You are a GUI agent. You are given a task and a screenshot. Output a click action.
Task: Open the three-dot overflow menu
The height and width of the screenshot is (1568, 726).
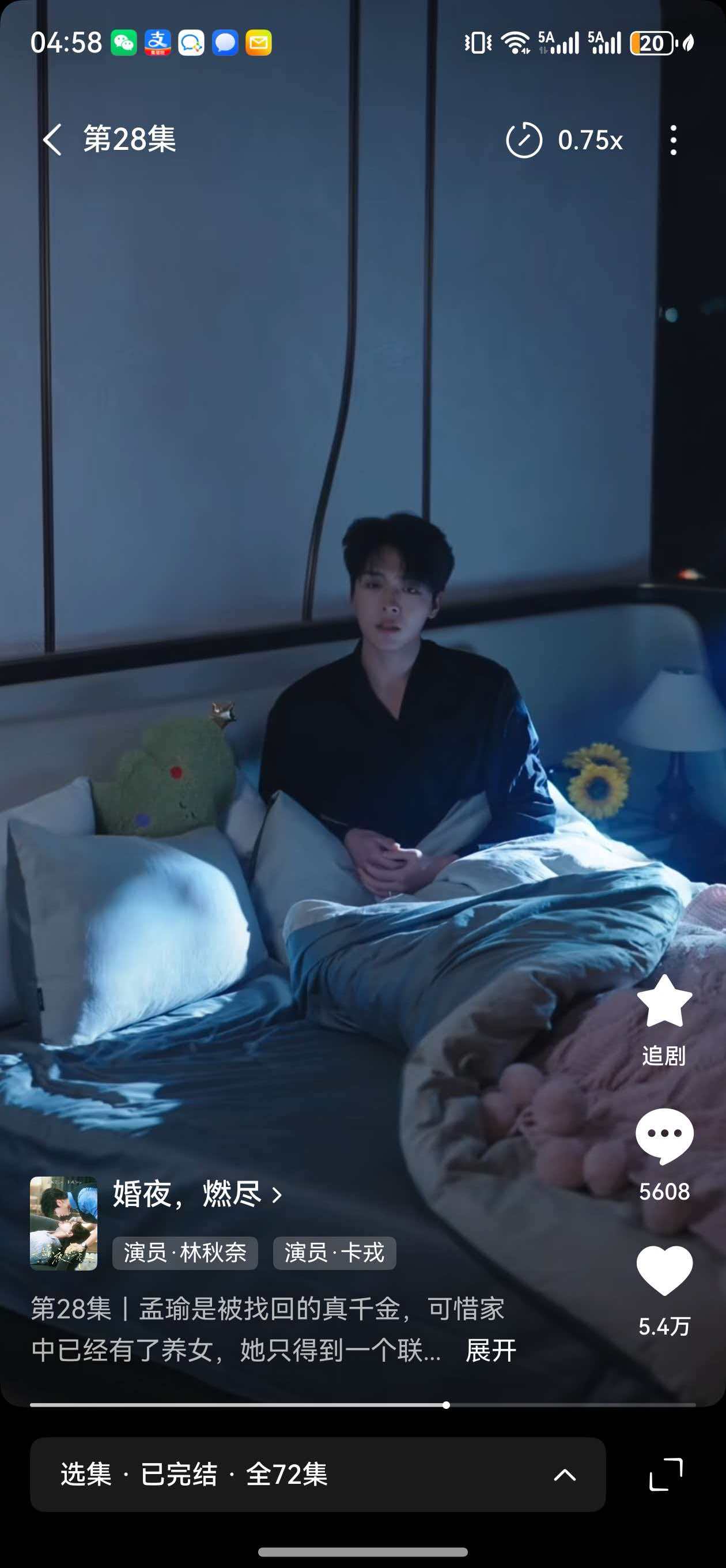pyautogui.click(x=673, y=140)
